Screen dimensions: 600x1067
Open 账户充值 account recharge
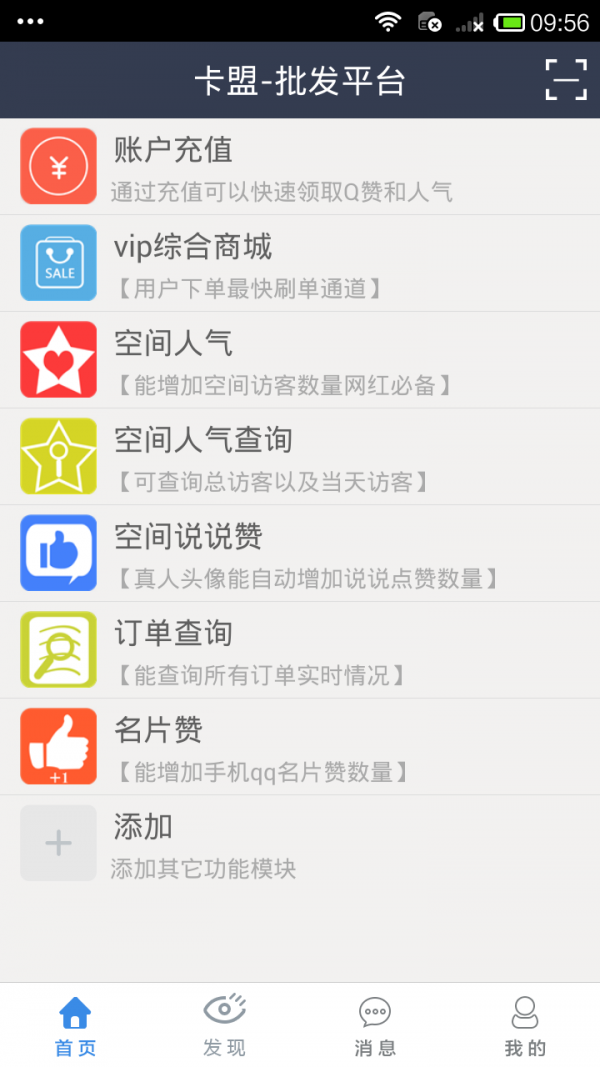(x=300, y=167)
